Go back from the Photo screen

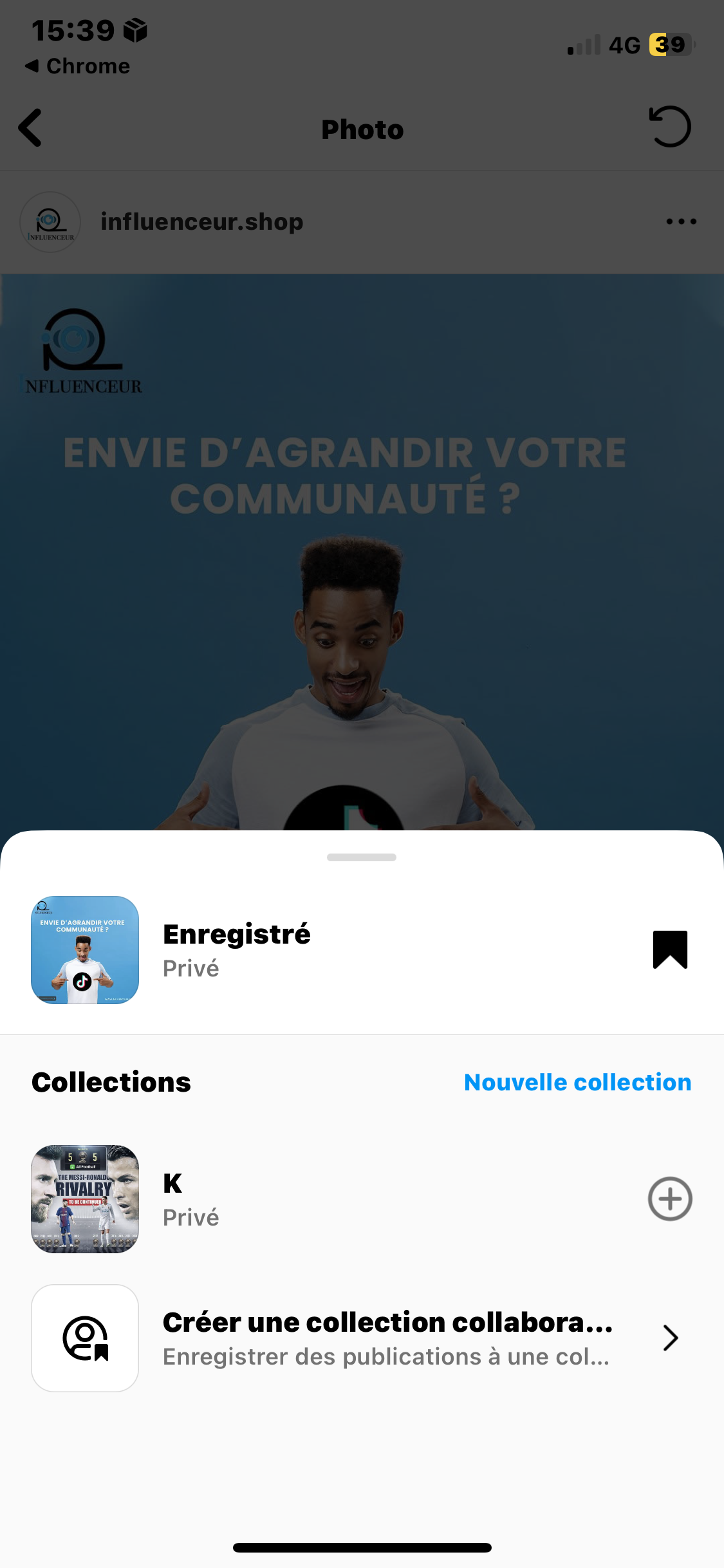(x=31, y=128)
